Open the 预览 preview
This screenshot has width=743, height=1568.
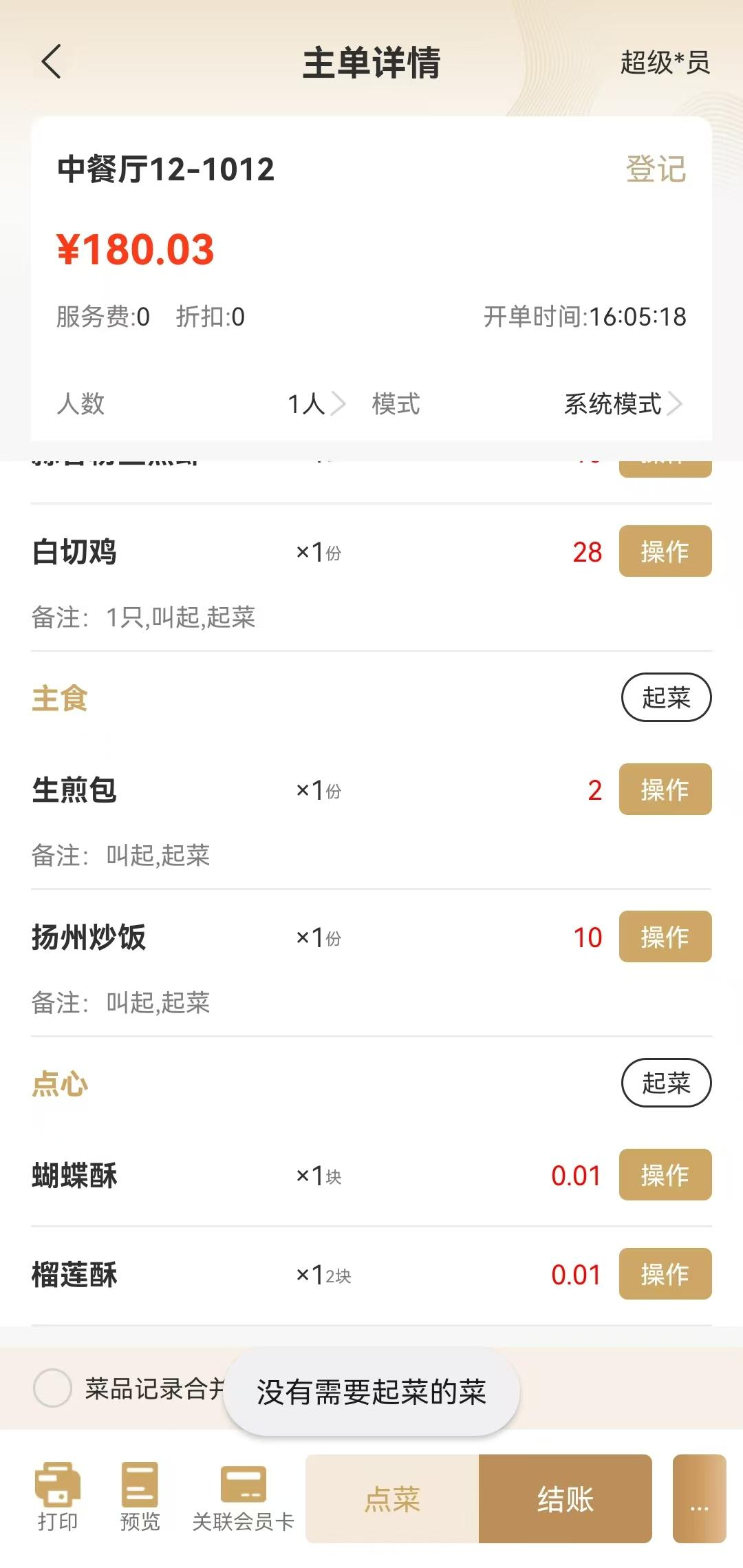(x=140, y=1496)
